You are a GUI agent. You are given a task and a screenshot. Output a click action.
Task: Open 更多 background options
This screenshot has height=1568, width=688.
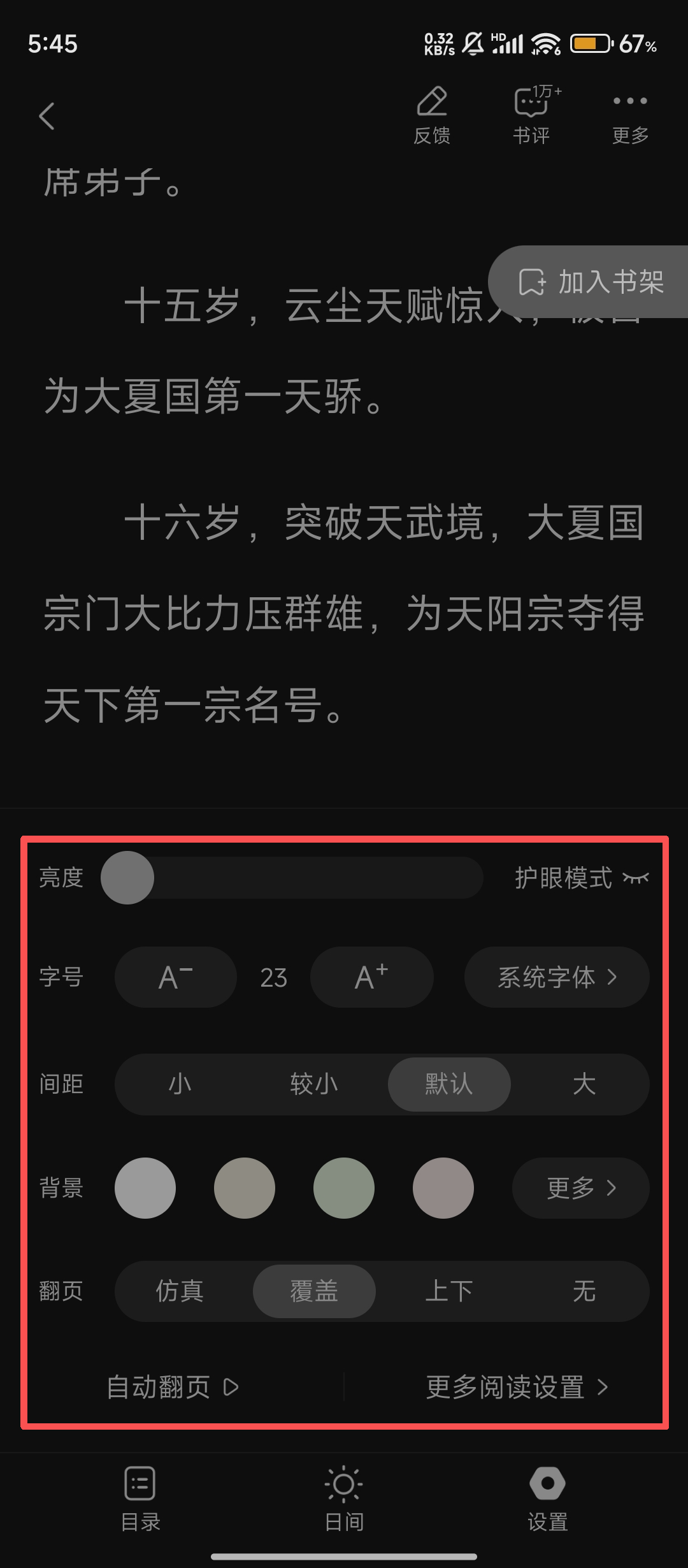[580, 1187]
